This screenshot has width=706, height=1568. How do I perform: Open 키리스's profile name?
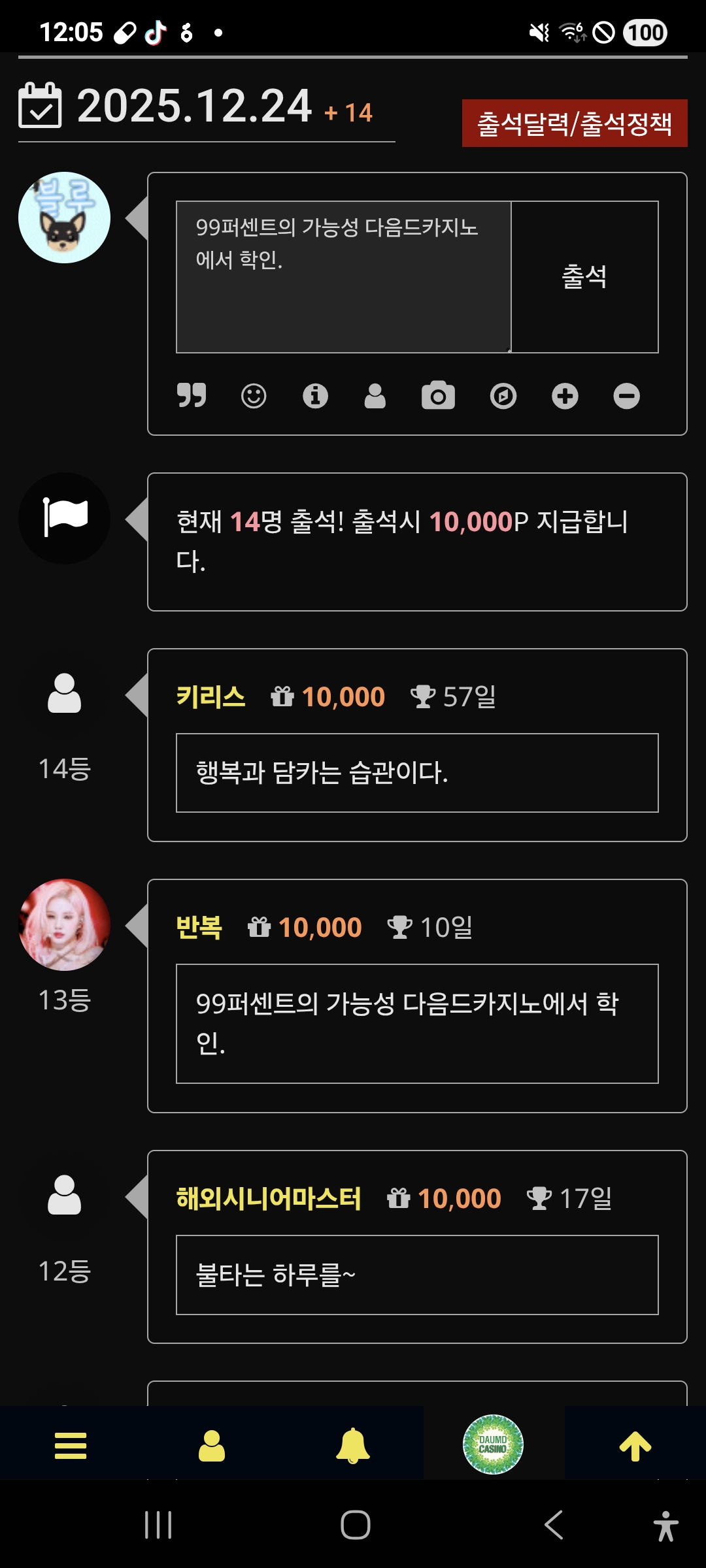click(x=210, y=696)
